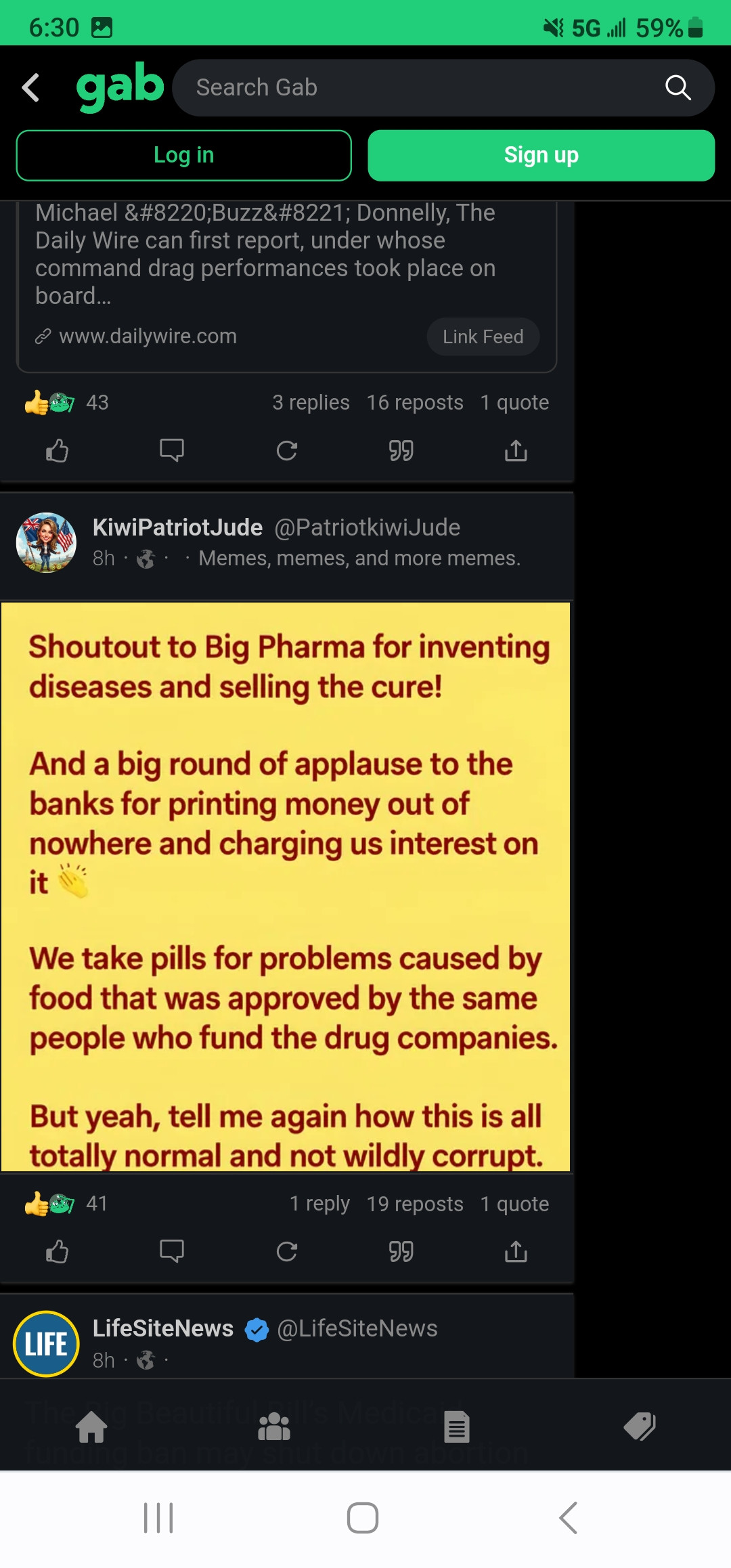
Task: Open the Big Pharma meme image
Action: pos(286,887)
